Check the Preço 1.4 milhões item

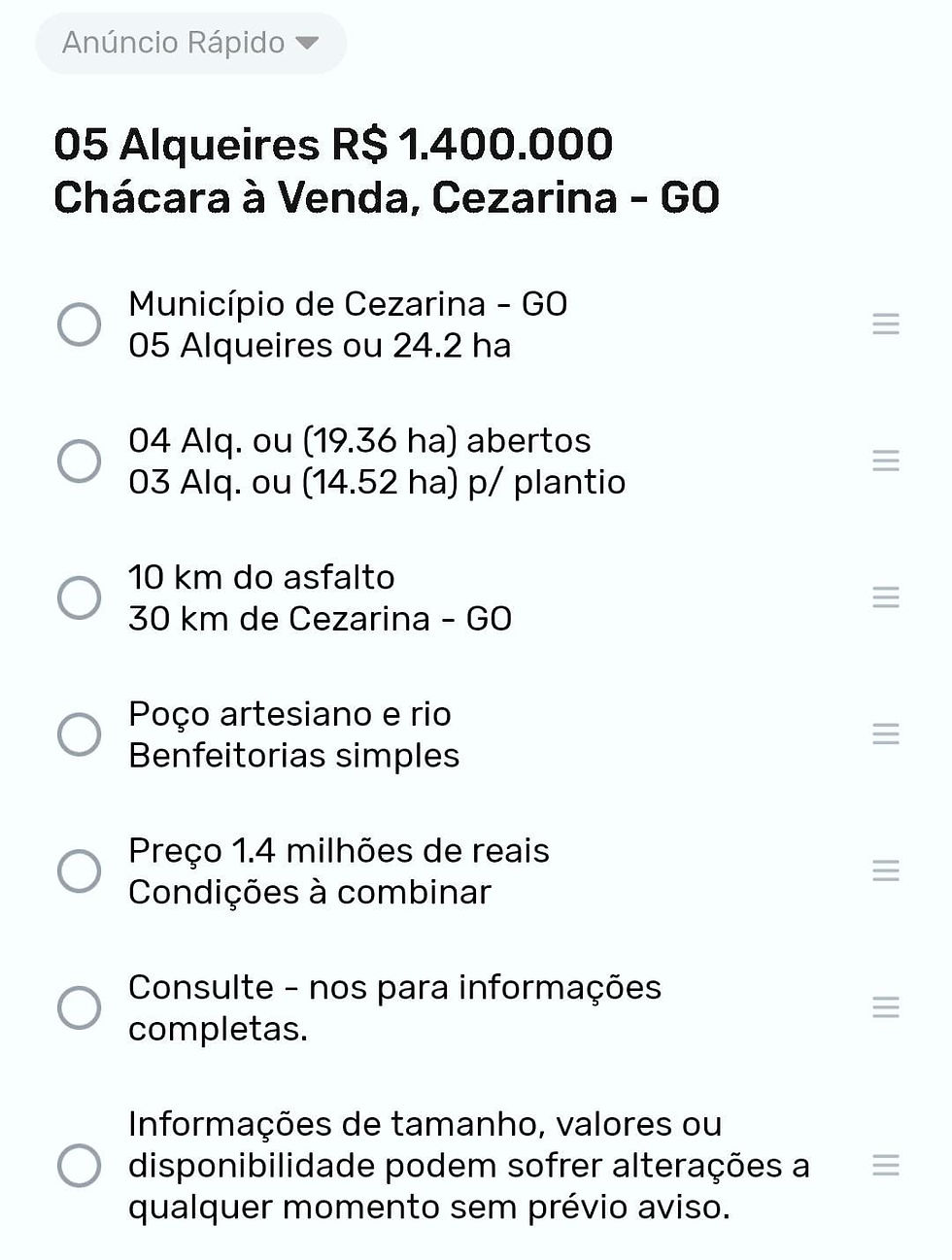coord(79,871)
